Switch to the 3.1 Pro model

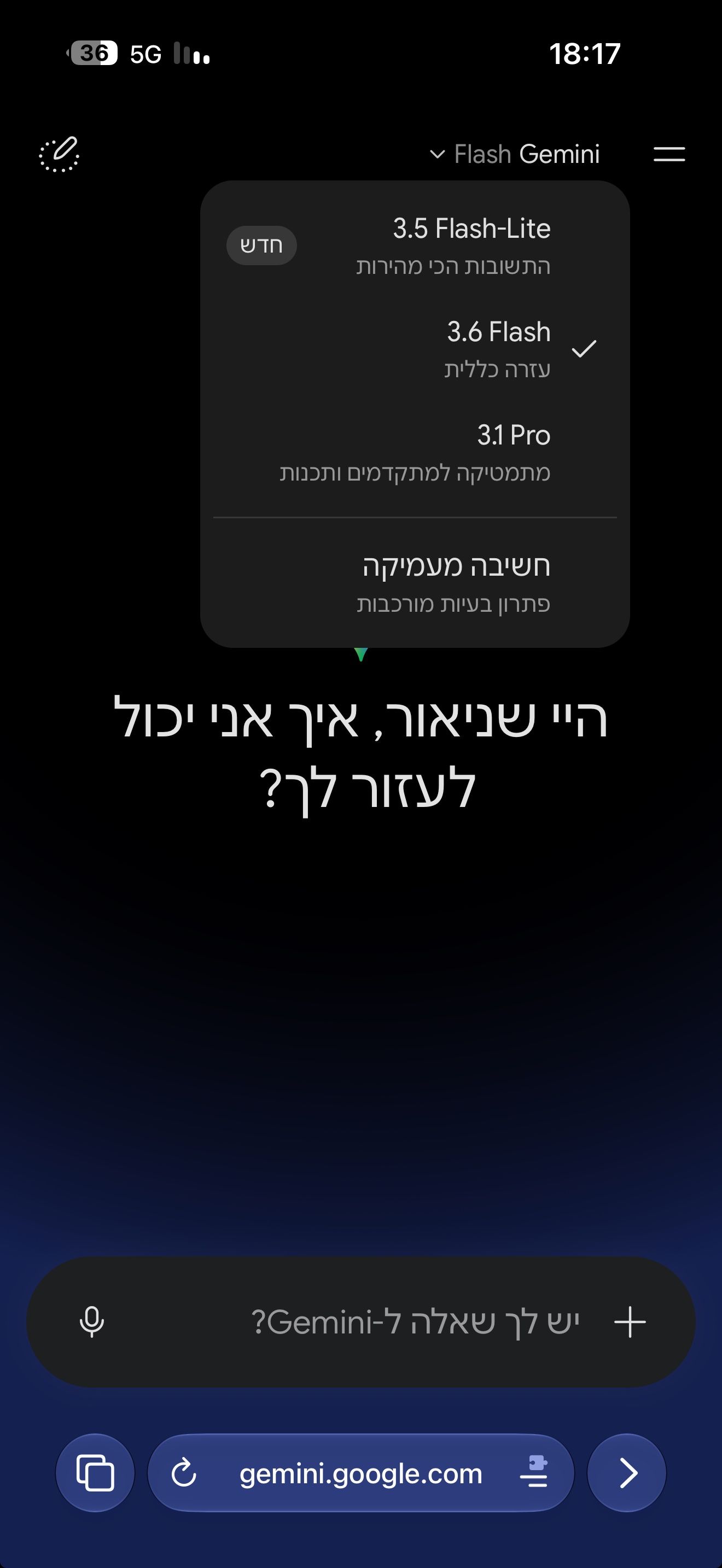[415, 453]
